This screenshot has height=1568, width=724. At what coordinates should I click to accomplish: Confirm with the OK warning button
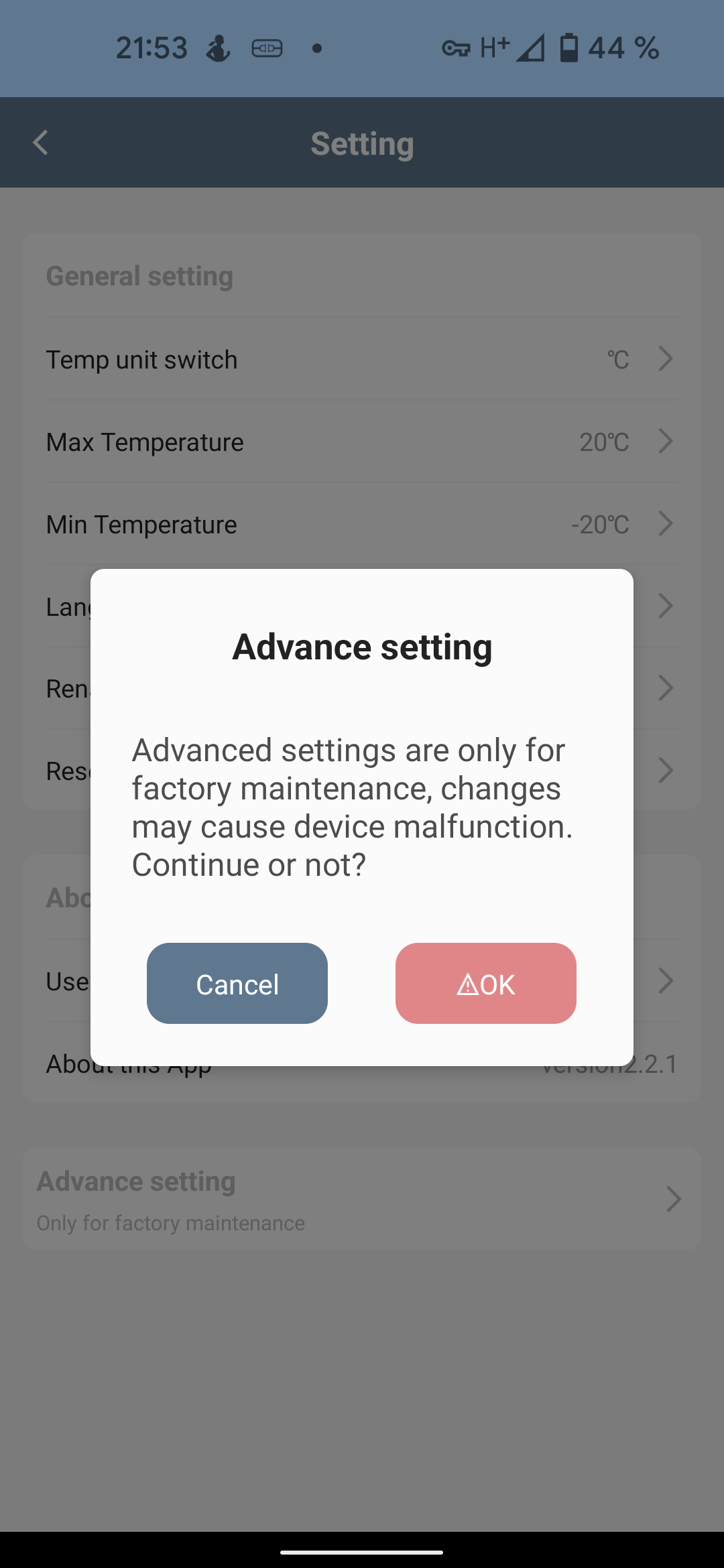tap(485, 983)
